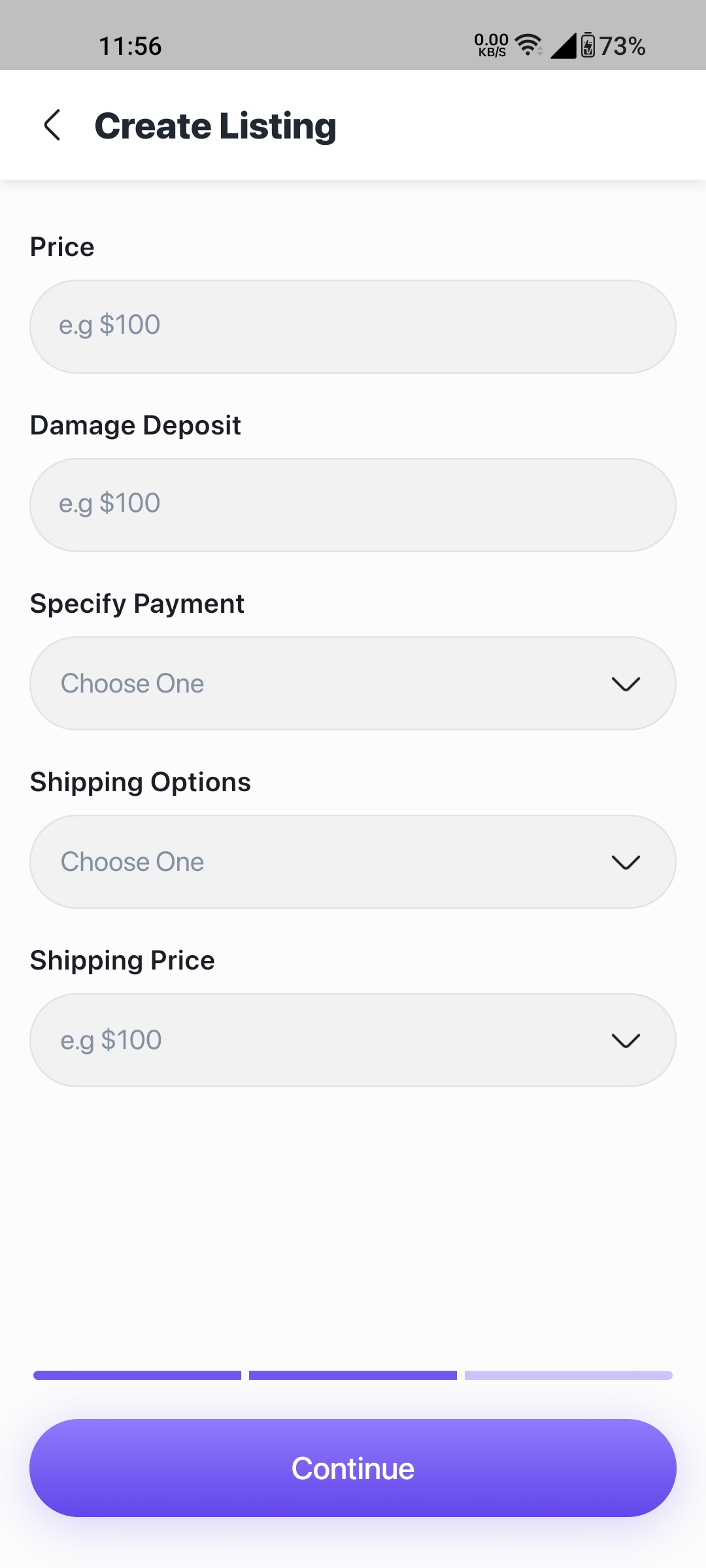Image resolution: width=706 pixels, height=1568 pixels.
Task: Expand the Specify Payment dropdown
Action: point(353,683)
